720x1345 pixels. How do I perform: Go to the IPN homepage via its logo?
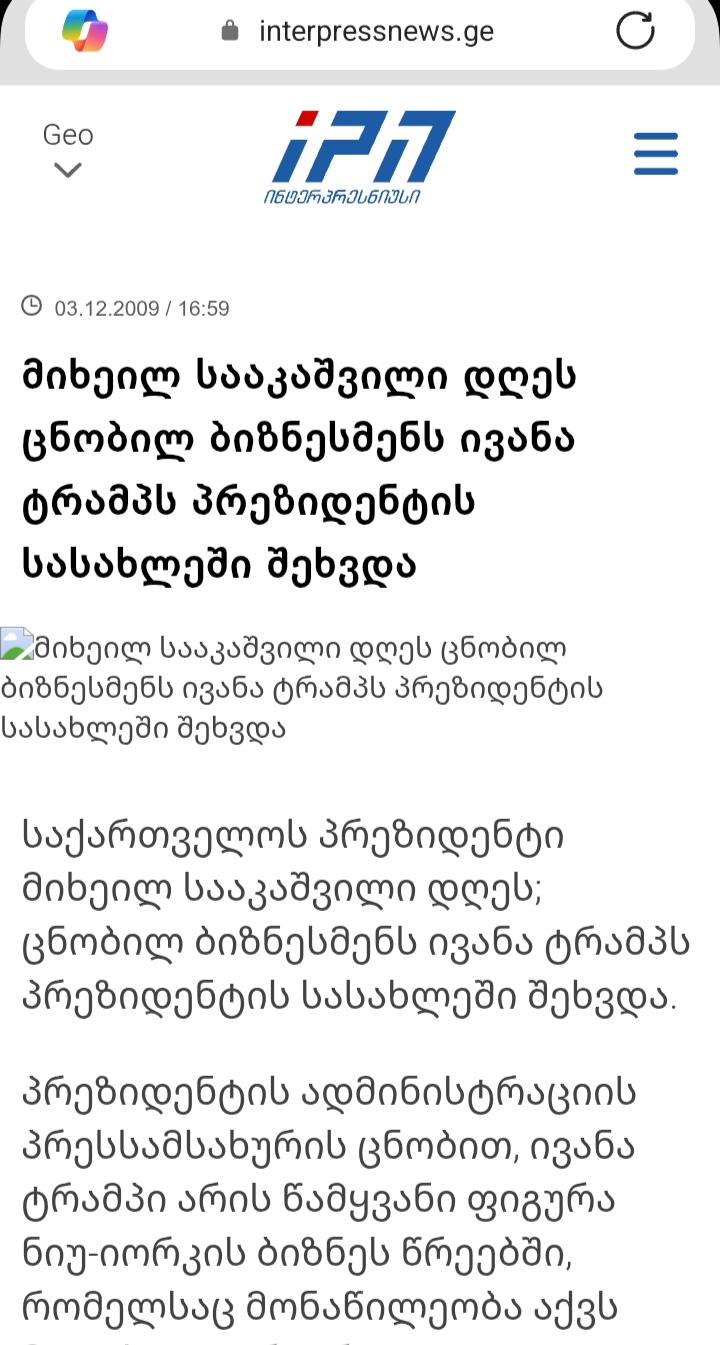361,157
